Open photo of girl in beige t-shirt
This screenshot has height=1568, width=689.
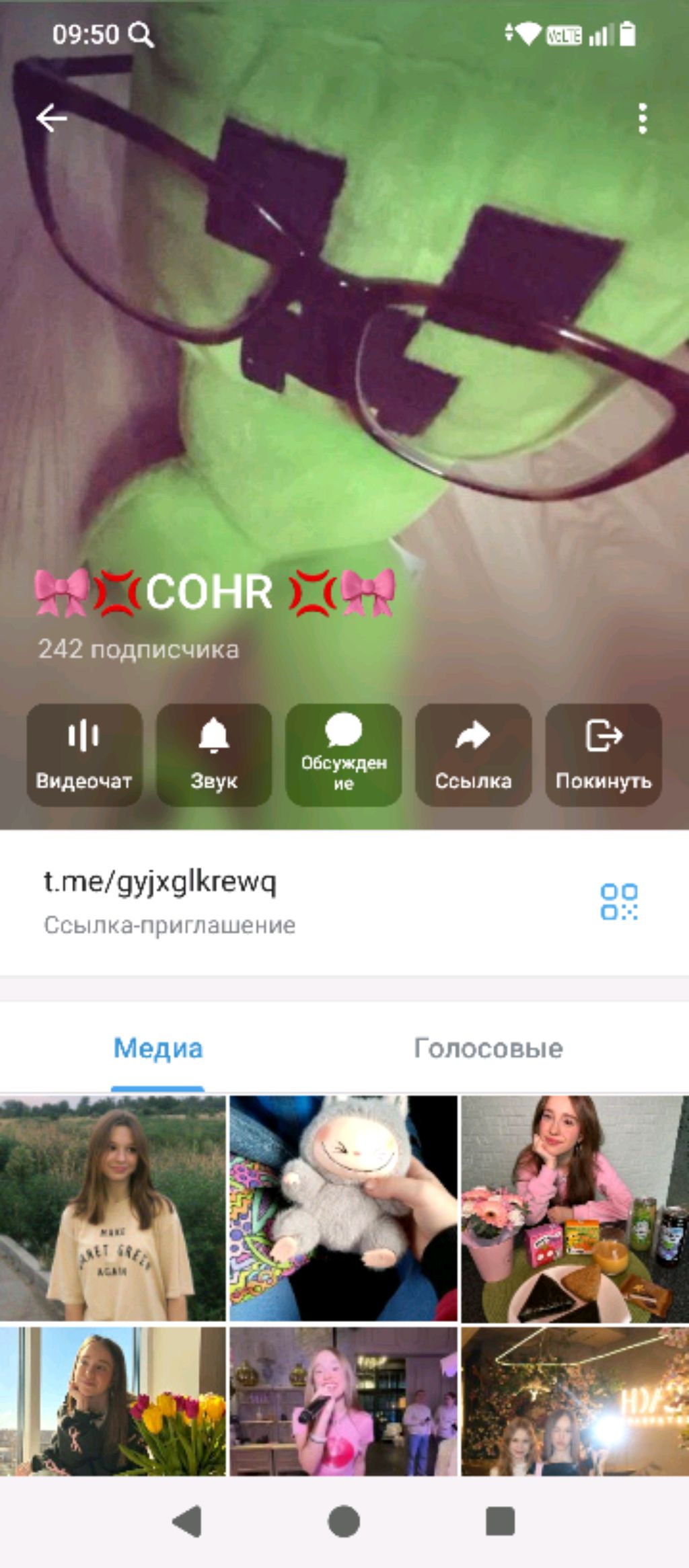pyautogui.click(x=113, y=1208)
